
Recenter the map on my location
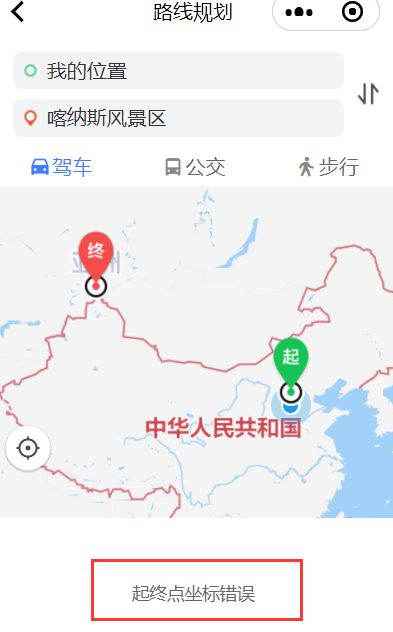[x=28, y=448]
